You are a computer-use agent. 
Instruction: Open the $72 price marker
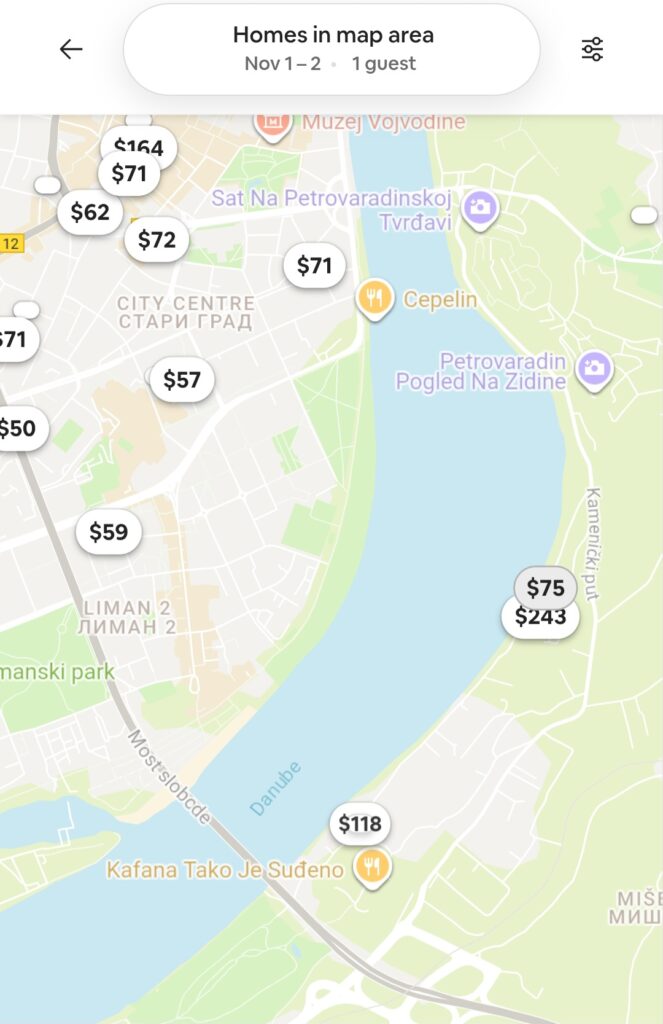[157, 240]
